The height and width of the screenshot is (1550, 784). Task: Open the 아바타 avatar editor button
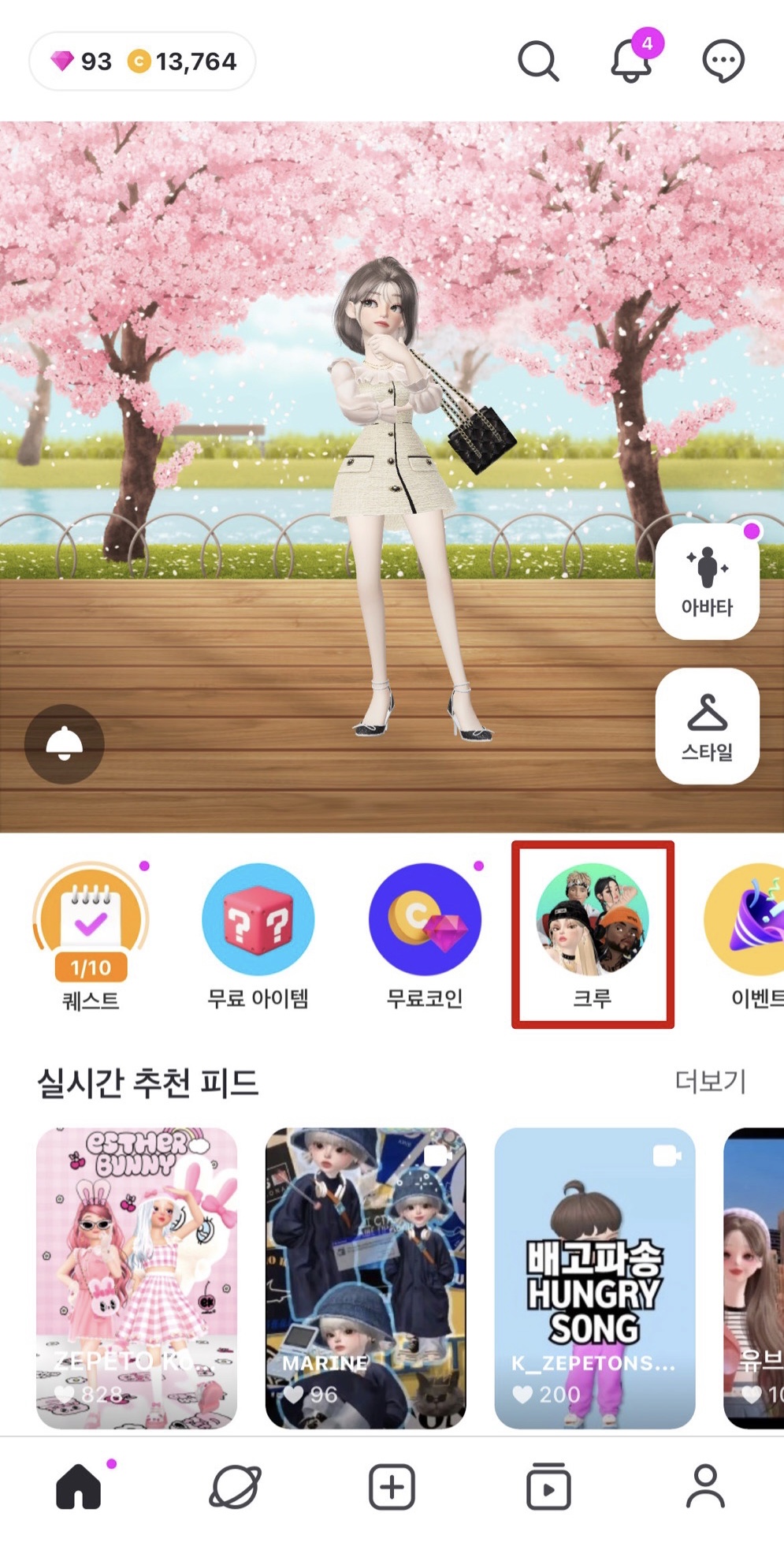pyautogui.click(x=707, y=581)
